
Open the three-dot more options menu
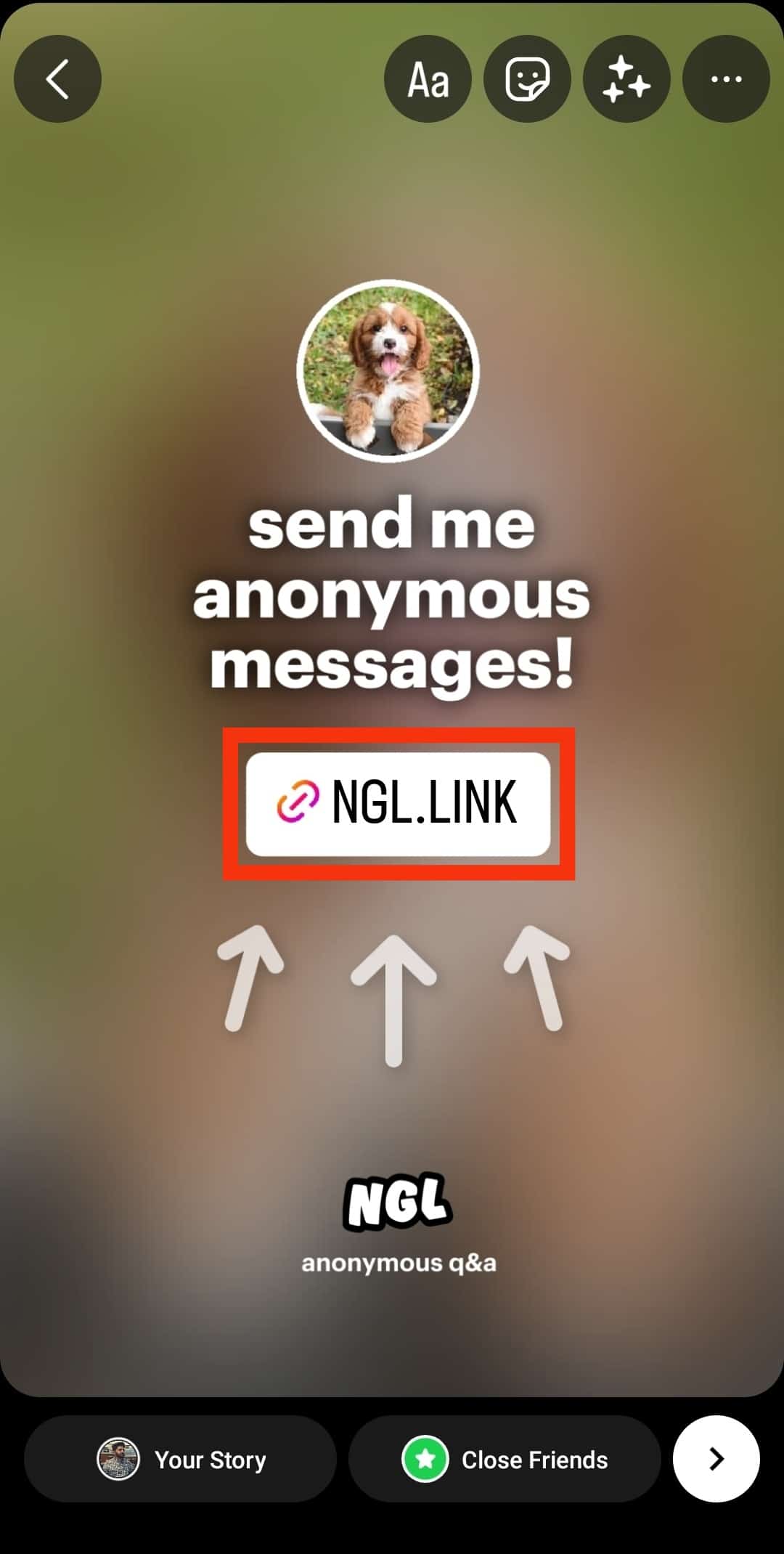726,78
